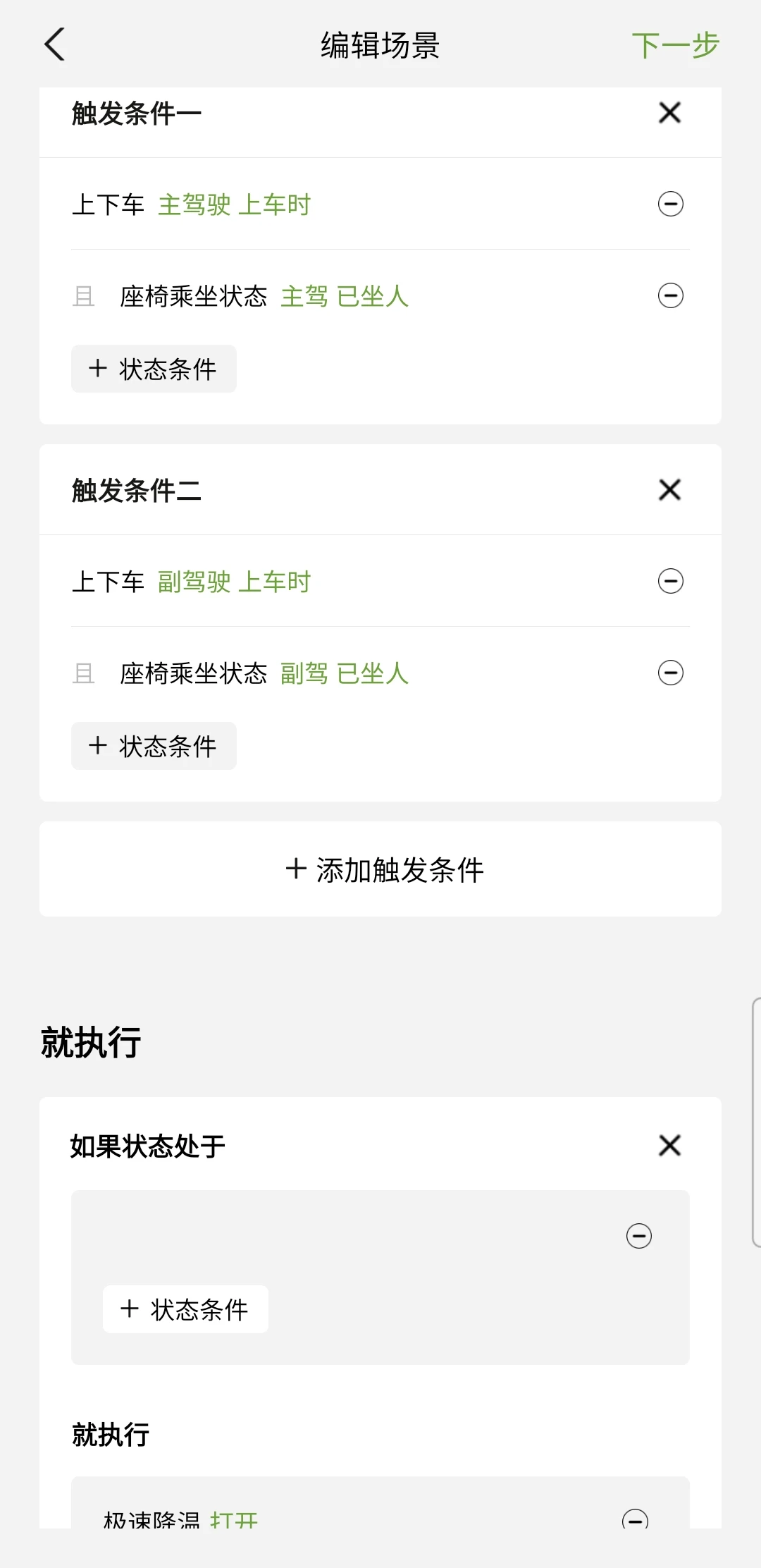Add 状态条件 under 触发条件二
The image size is (761, 1568).
(154, 746)
